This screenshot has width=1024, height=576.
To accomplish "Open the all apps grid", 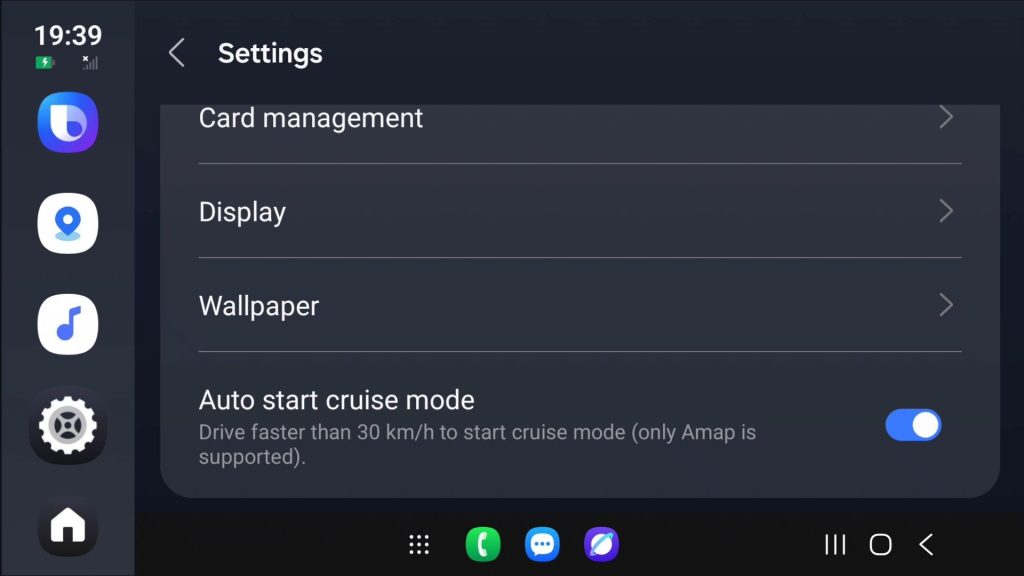I will point(419,545).
